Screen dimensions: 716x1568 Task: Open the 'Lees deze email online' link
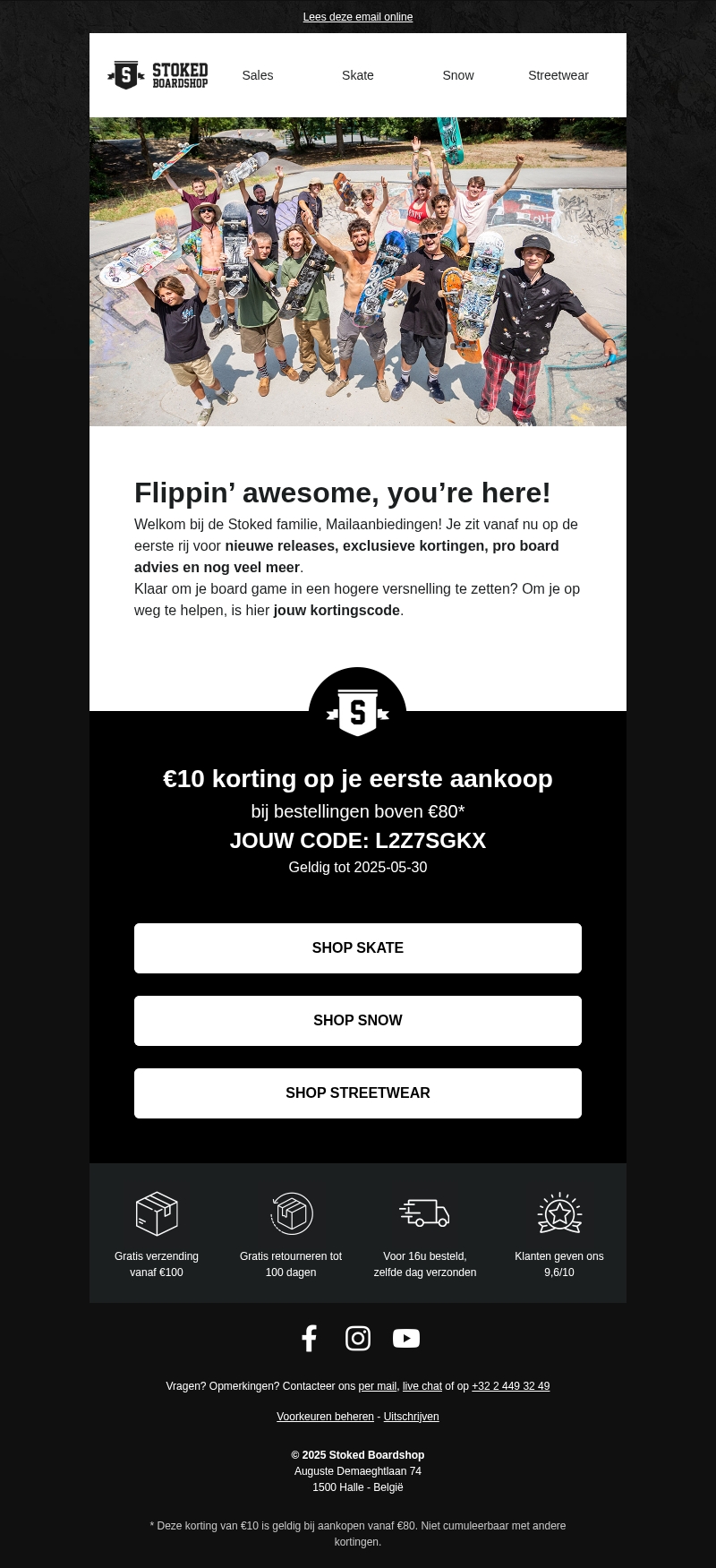[x=357, y=17]
